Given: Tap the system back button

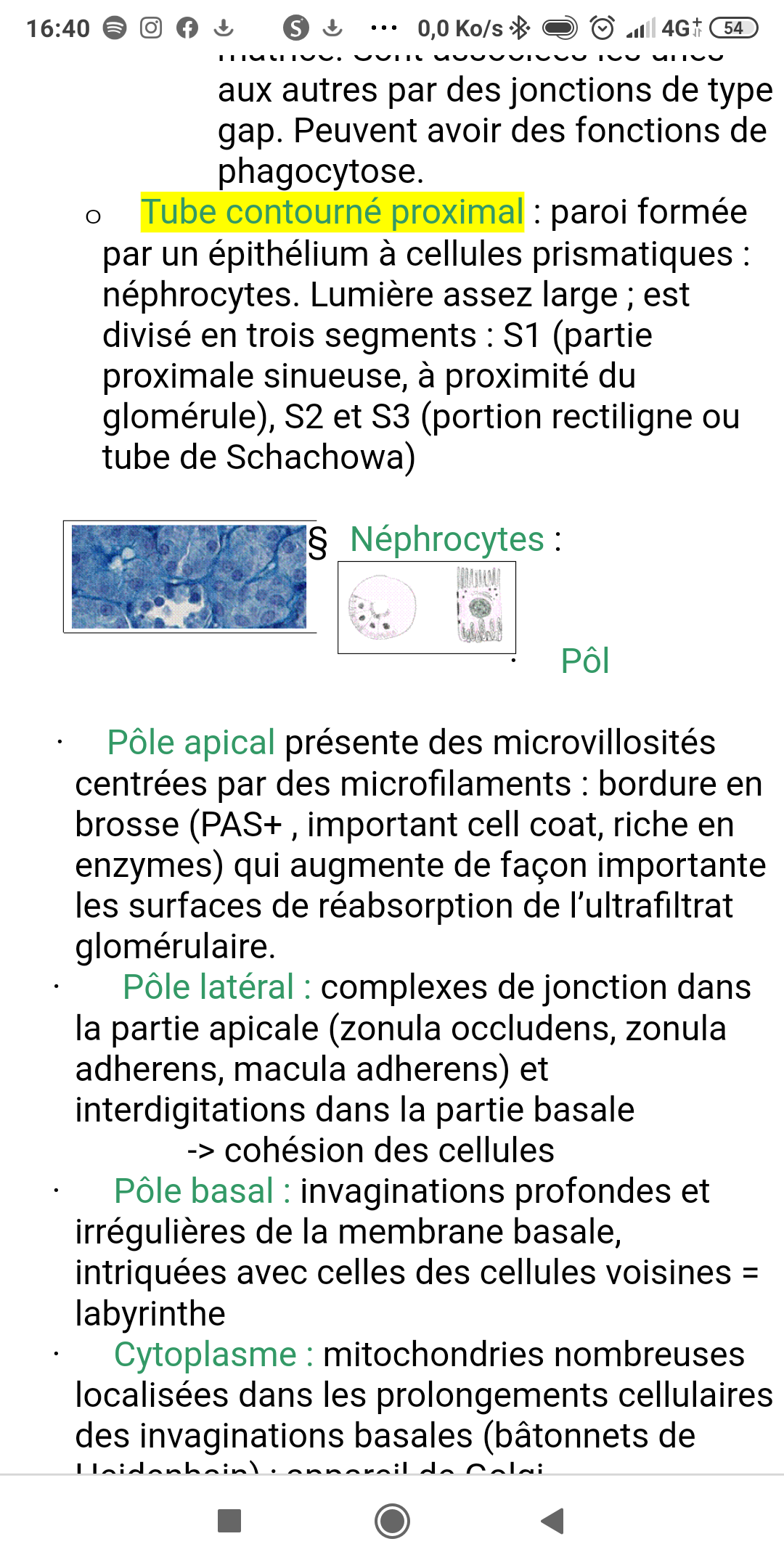Looking at the screenshot, I should (x=553, y=1521).
